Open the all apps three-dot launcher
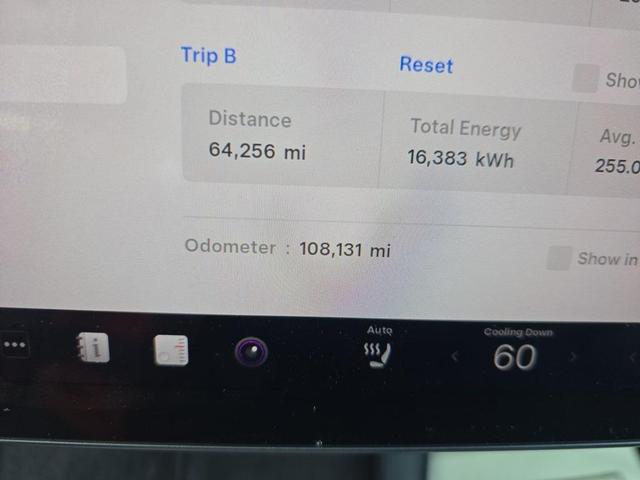The image size is (640, 480). (15, 347)
